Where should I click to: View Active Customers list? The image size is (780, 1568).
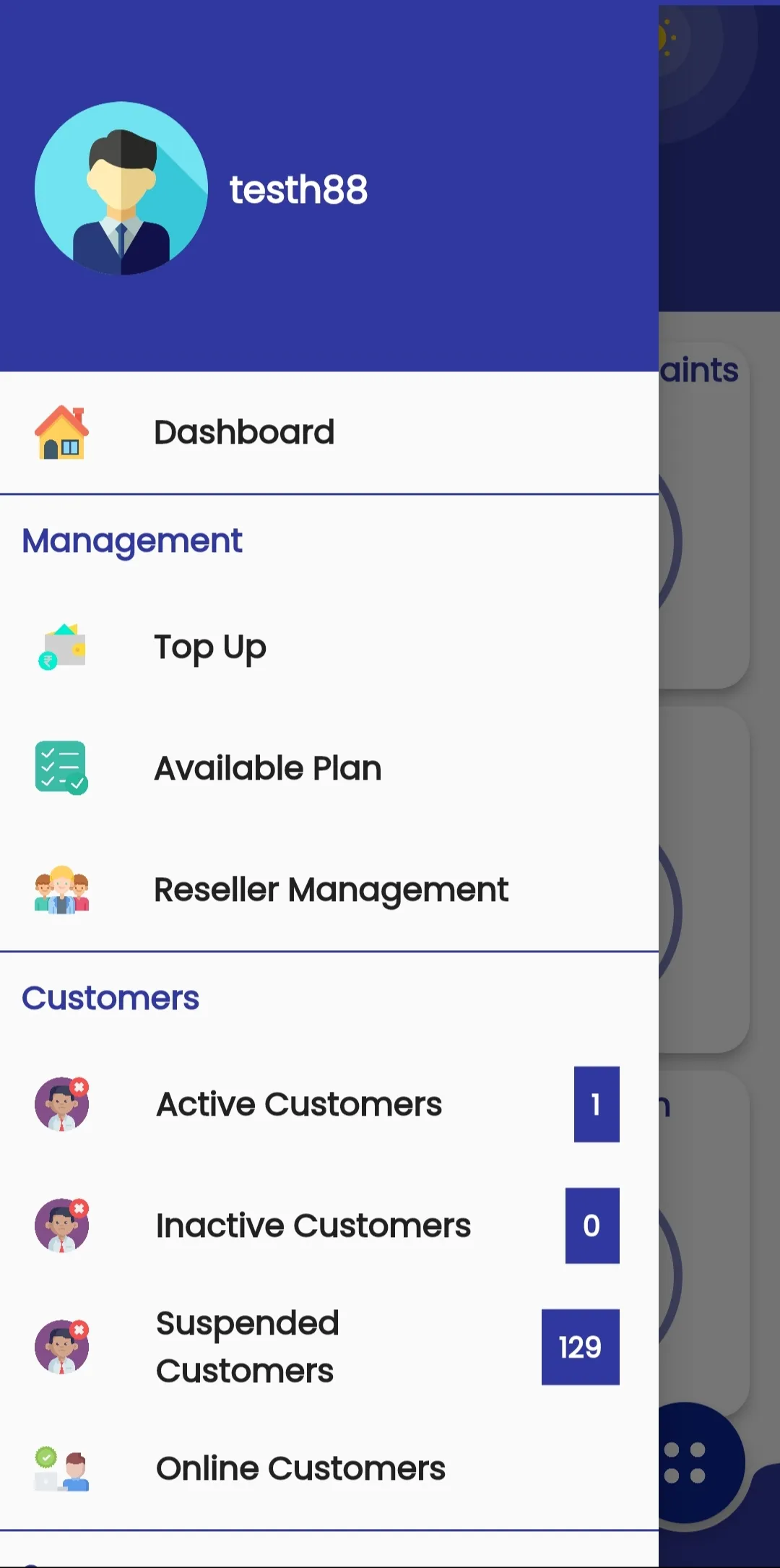[x=299, y=1104]
